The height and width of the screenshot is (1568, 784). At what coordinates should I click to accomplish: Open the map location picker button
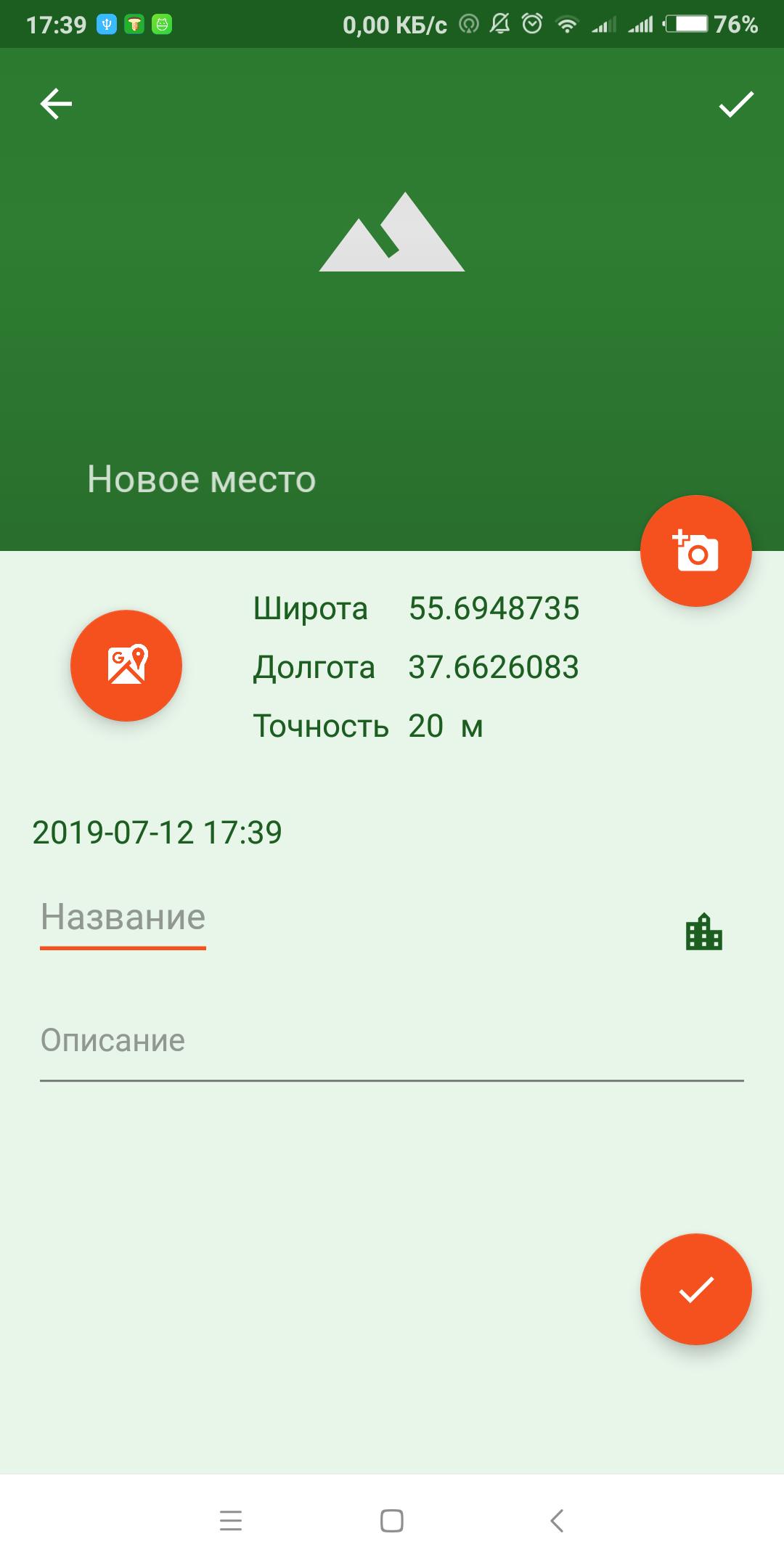(x=126, y=666)
